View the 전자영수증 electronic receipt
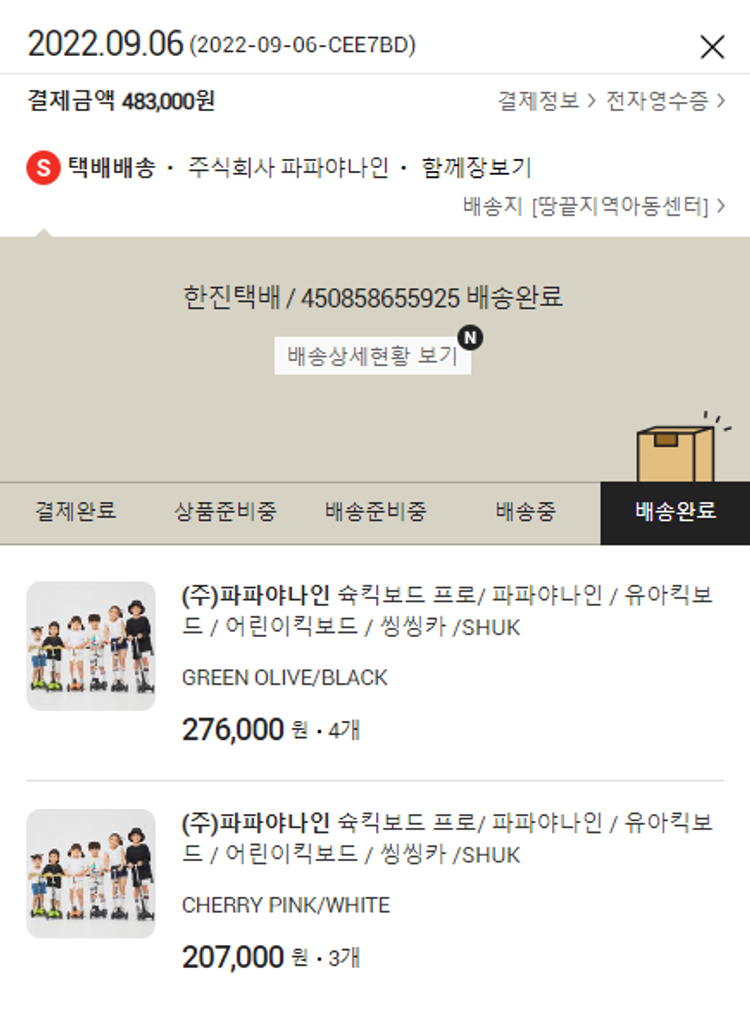The image size is (750, 1009). click(x=664, y=101)
